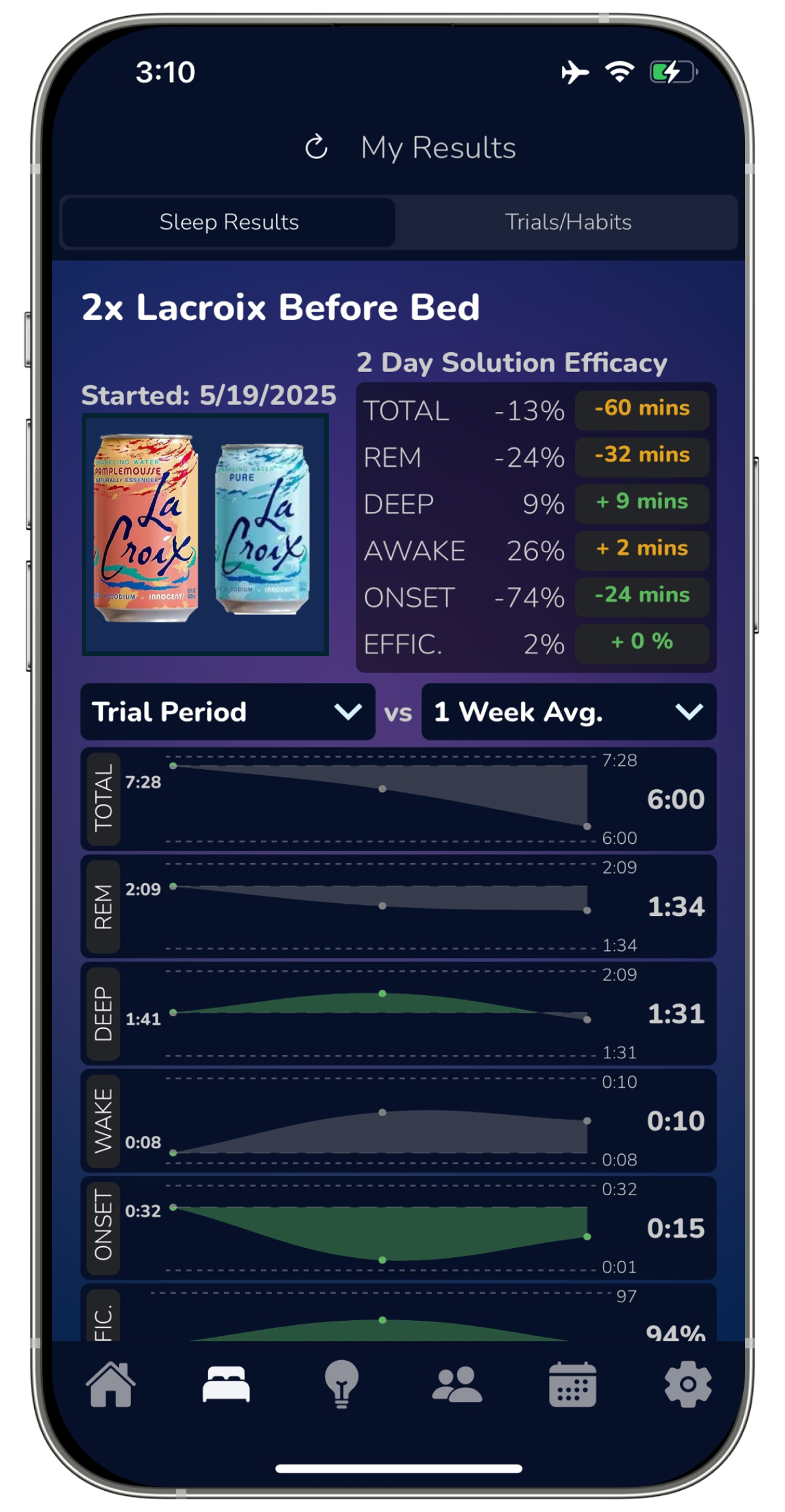This screenshot has height=1512, width=785.
Task: Select the Sleep Results tab
Action: pyautogui.click(x=229, y=222)
